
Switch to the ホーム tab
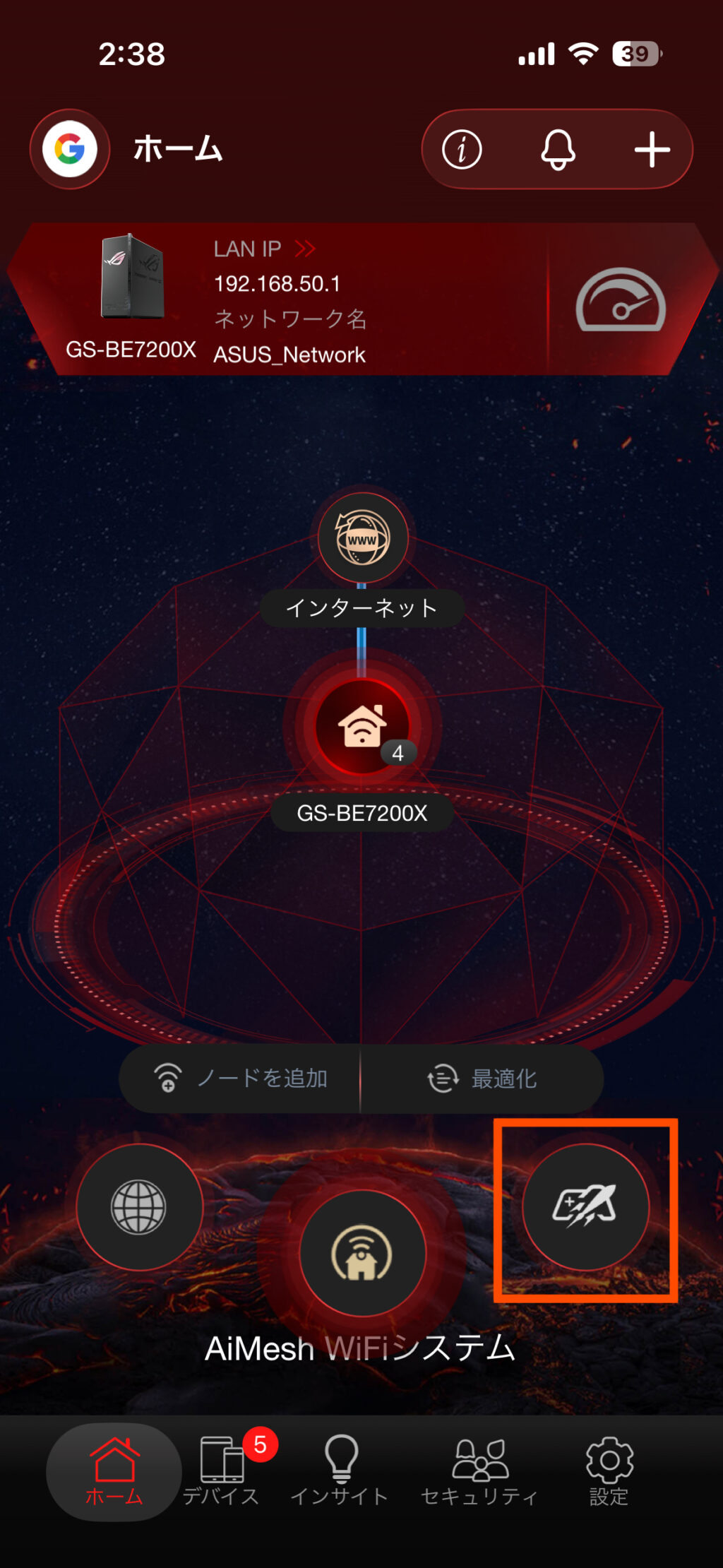point(114,1471)
